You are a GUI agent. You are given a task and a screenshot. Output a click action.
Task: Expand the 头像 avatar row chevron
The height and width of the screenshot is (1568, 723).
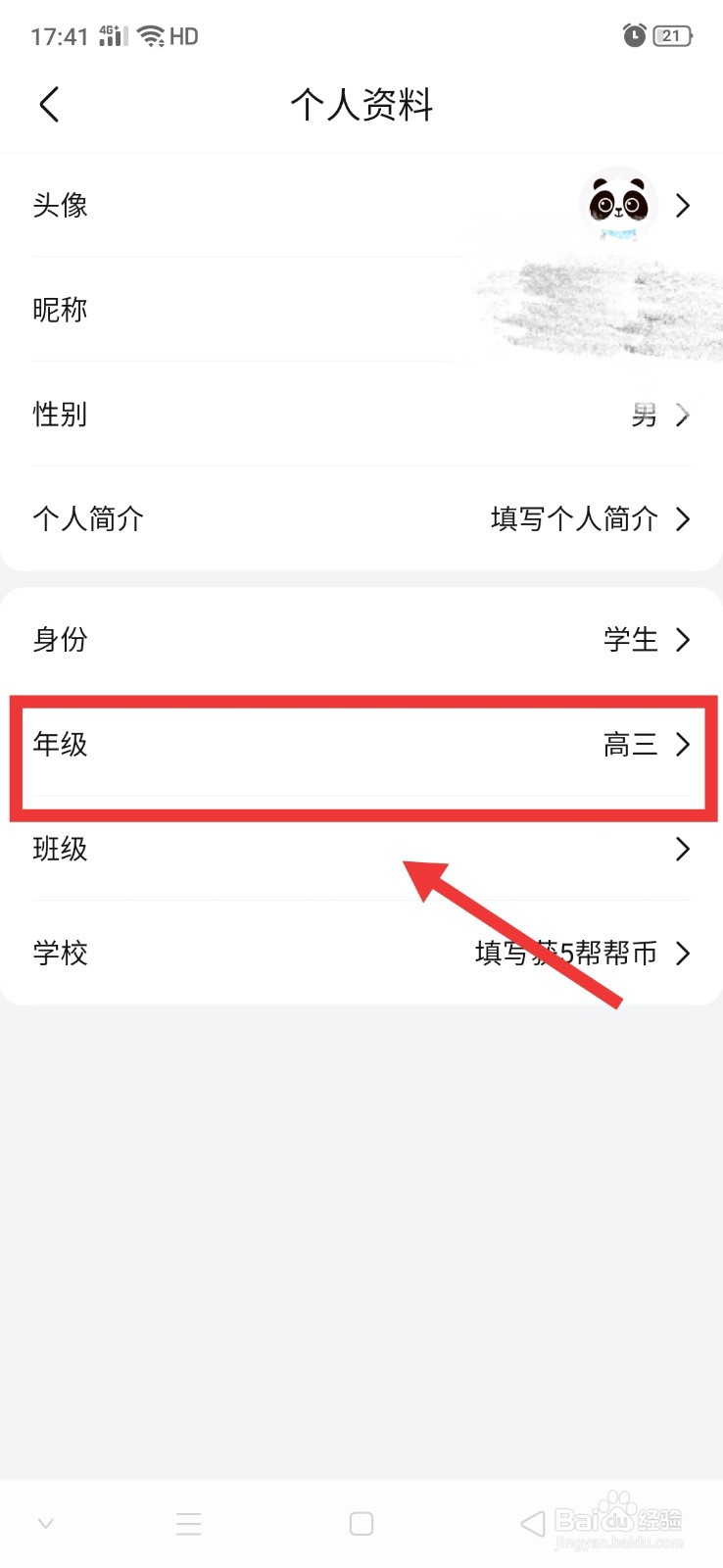[x=683, y=205]
